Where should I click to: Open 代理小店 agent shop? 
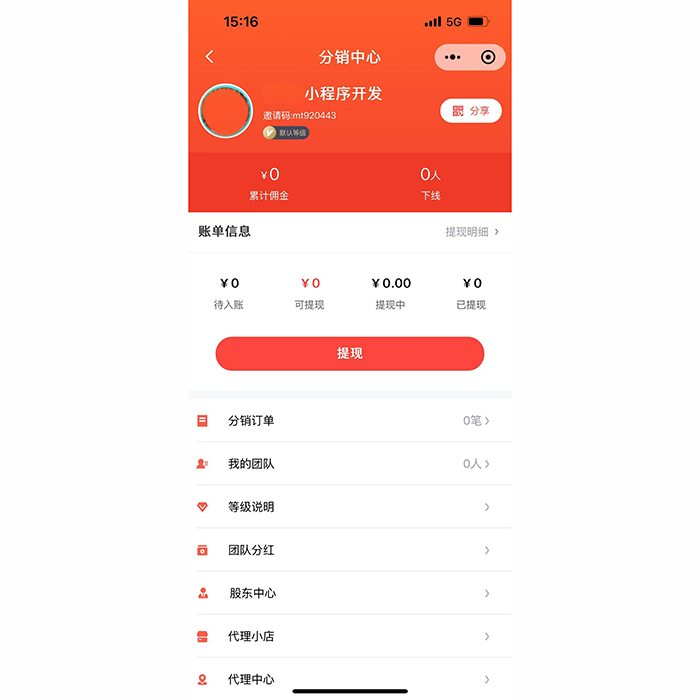(349, 636)
